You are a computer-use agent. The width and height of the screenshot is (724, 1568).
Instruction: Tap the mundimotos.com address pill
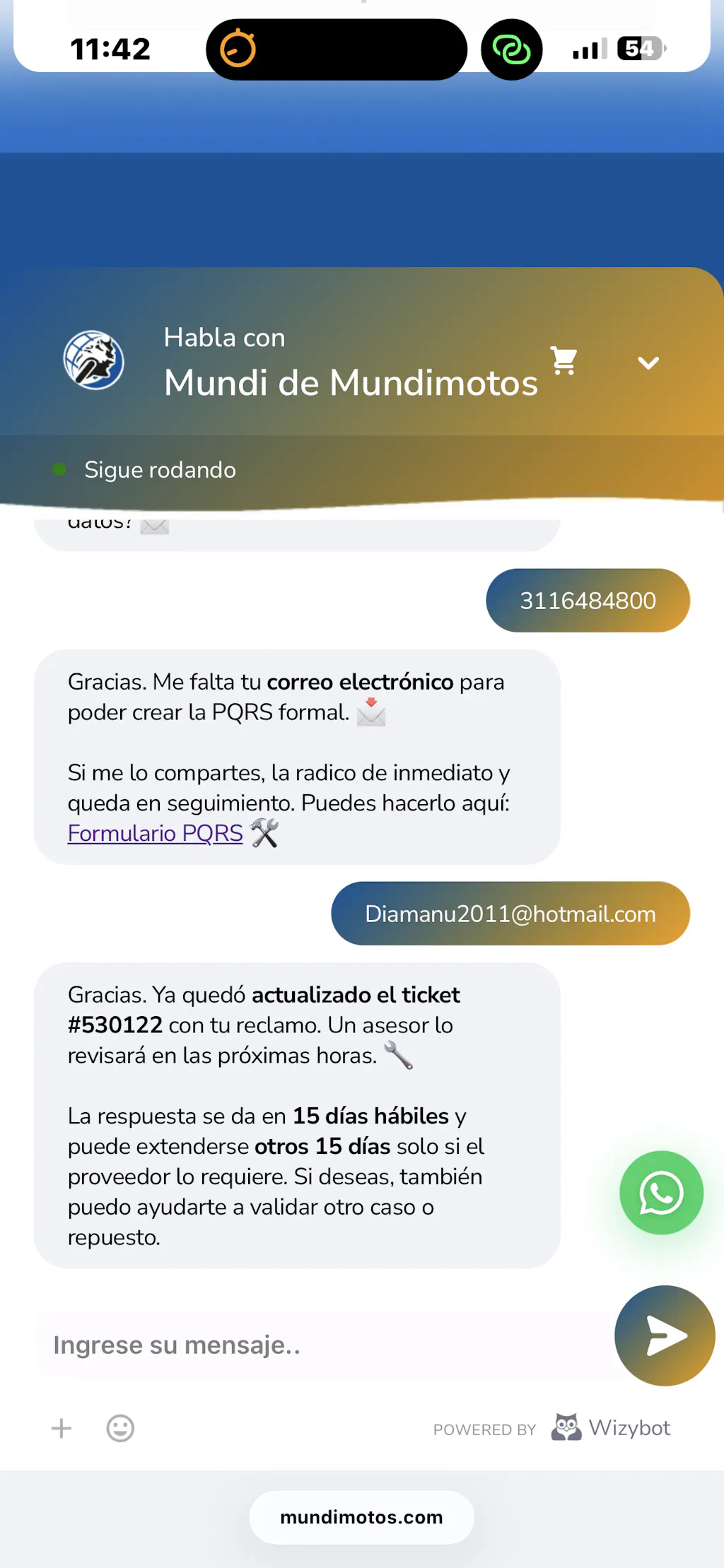pyautogui.click(x=361, y=1517)
